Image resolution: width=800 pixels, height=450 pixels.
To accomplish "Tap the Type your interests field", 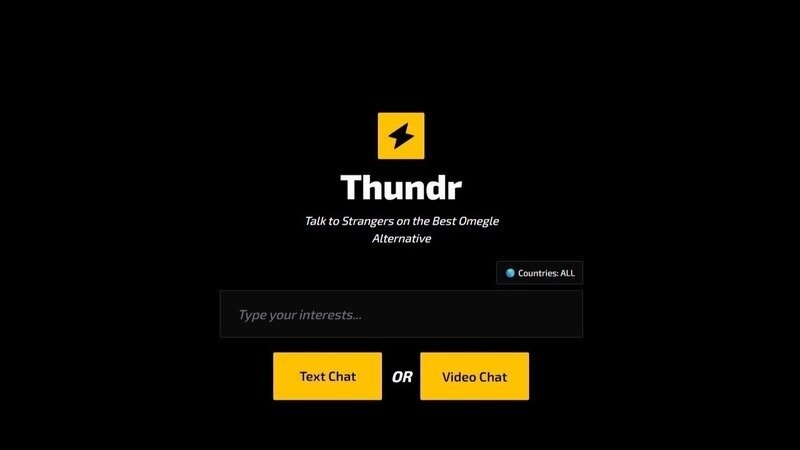I will (400, 314).
